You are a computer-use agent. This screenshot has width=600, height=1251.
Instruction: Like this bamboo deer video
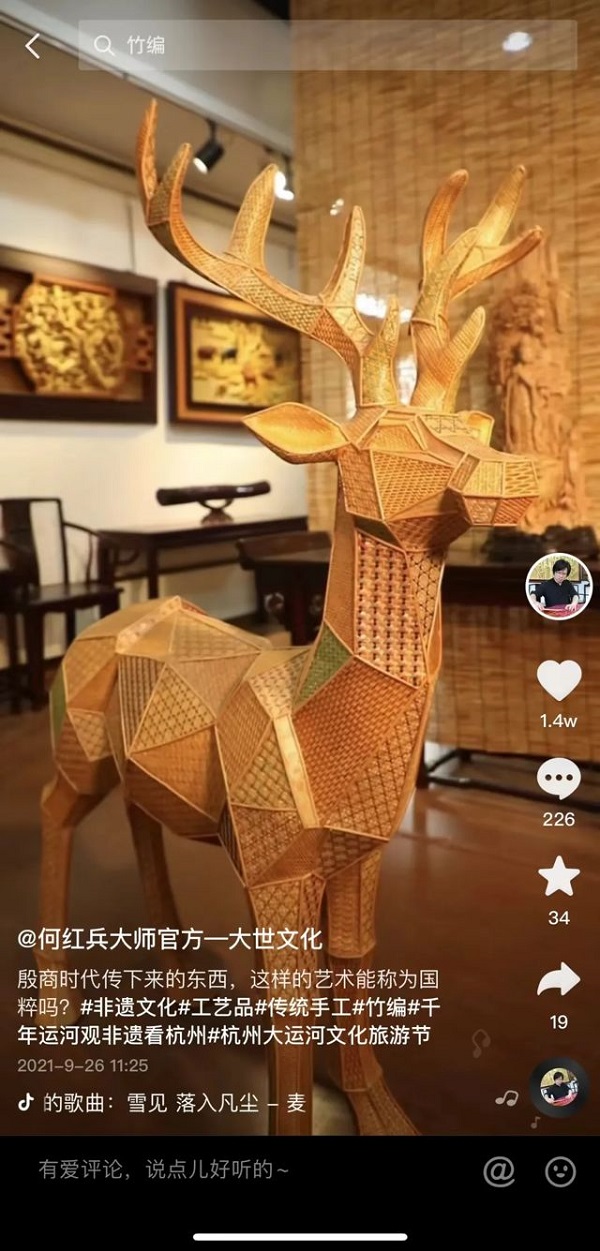point(558,683)
